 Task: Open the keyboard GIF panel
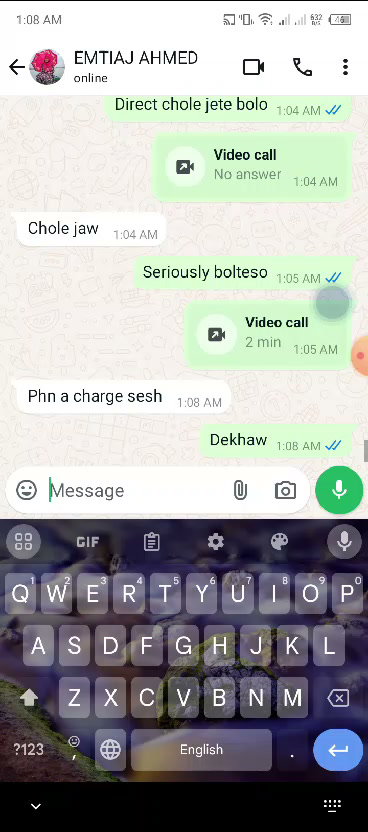[x=87, y=542]
